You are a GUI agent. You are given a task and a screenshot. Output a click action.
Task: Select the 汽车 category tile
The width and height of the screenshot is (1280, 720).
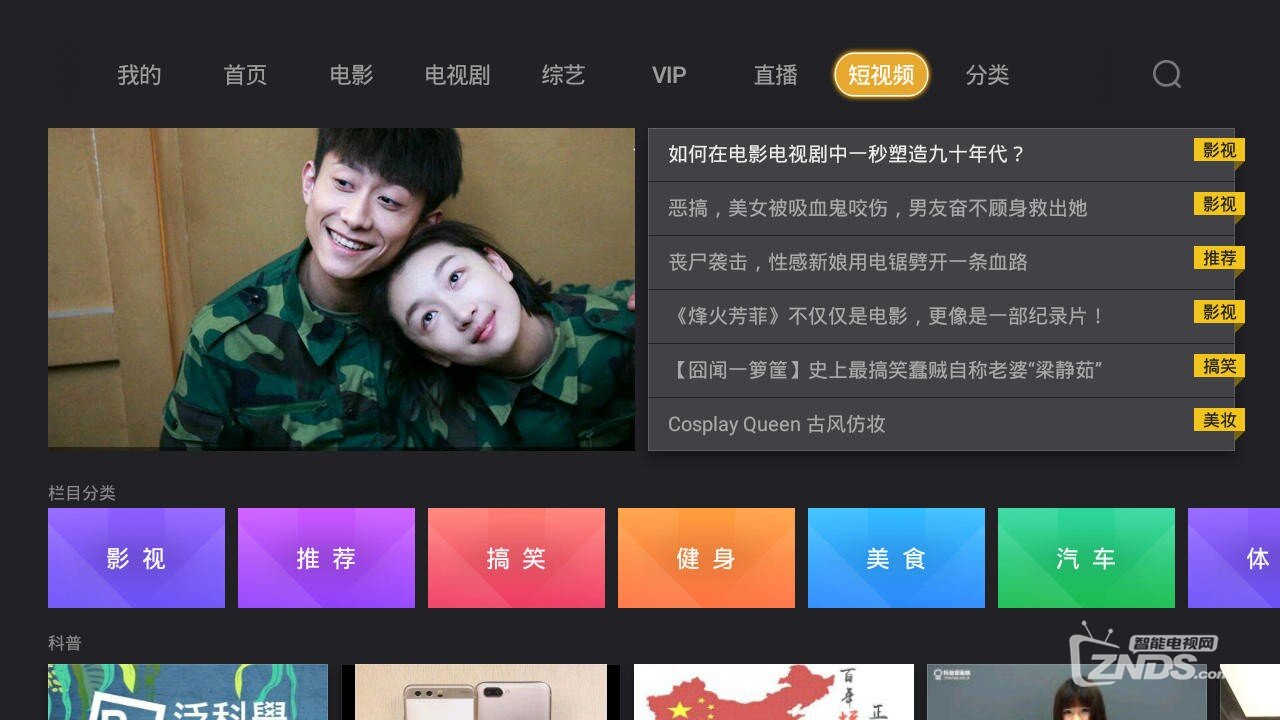(x=1086, y=558)
